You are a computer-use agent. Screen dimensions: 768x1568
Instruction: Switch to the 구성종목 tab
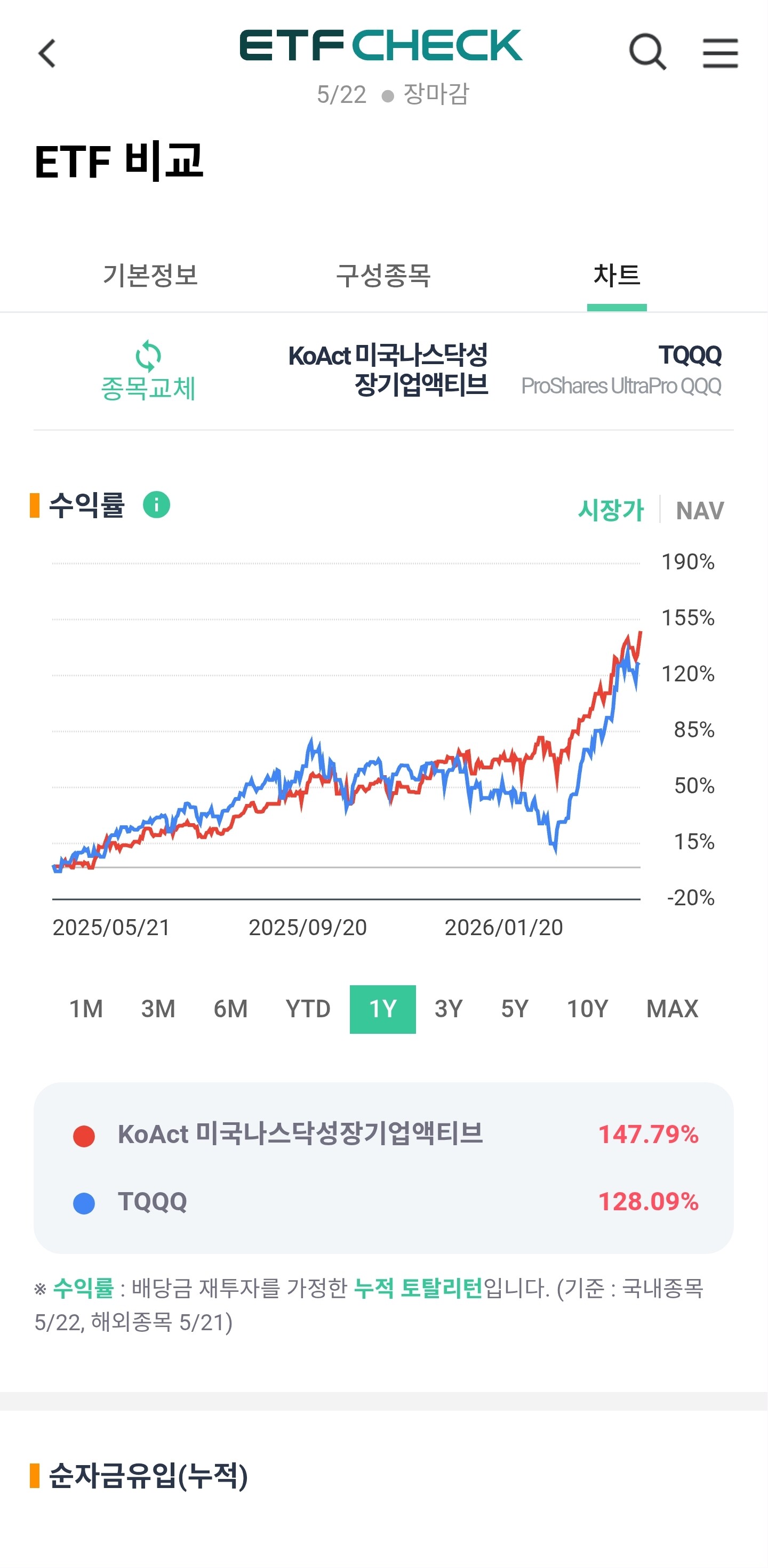coord(383,275)
